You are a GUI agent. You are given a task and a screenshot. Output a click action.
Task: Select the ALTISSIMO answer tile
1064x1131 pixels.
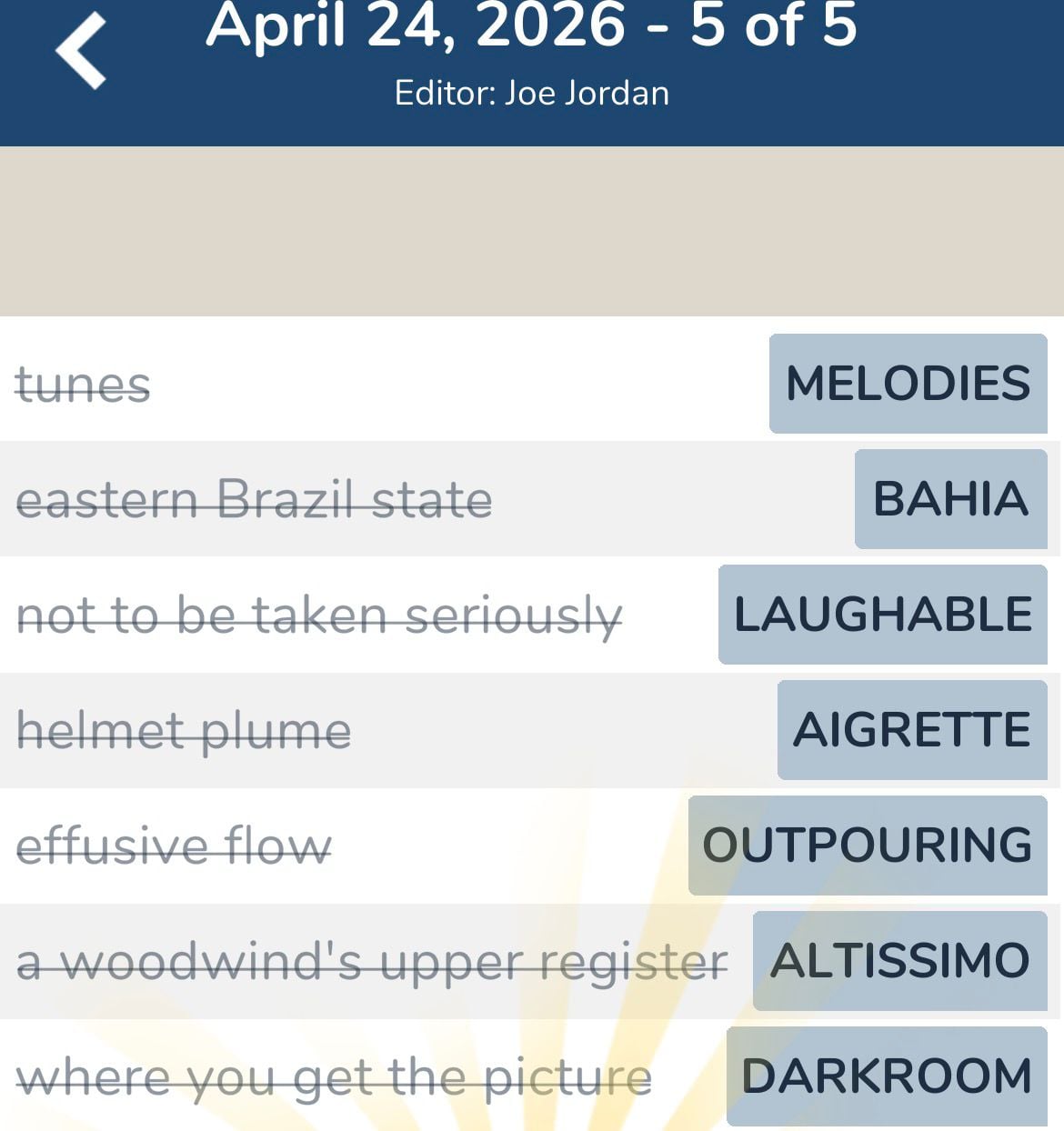(x=898, y=961)
